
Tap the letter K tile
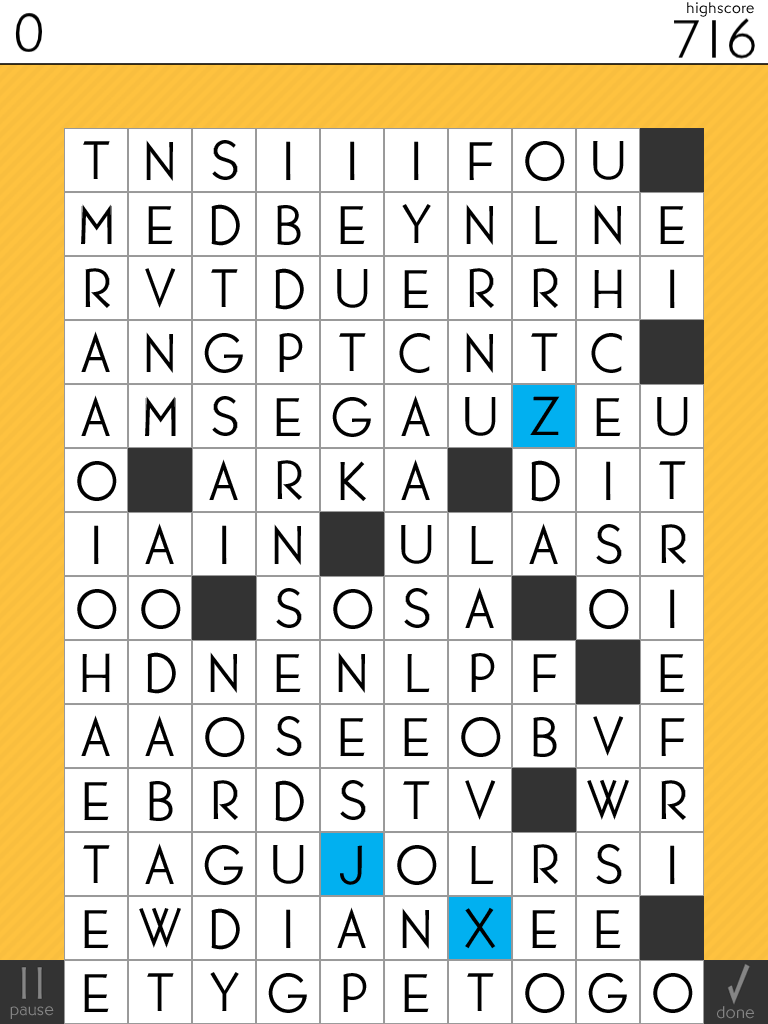coord(352,480)
